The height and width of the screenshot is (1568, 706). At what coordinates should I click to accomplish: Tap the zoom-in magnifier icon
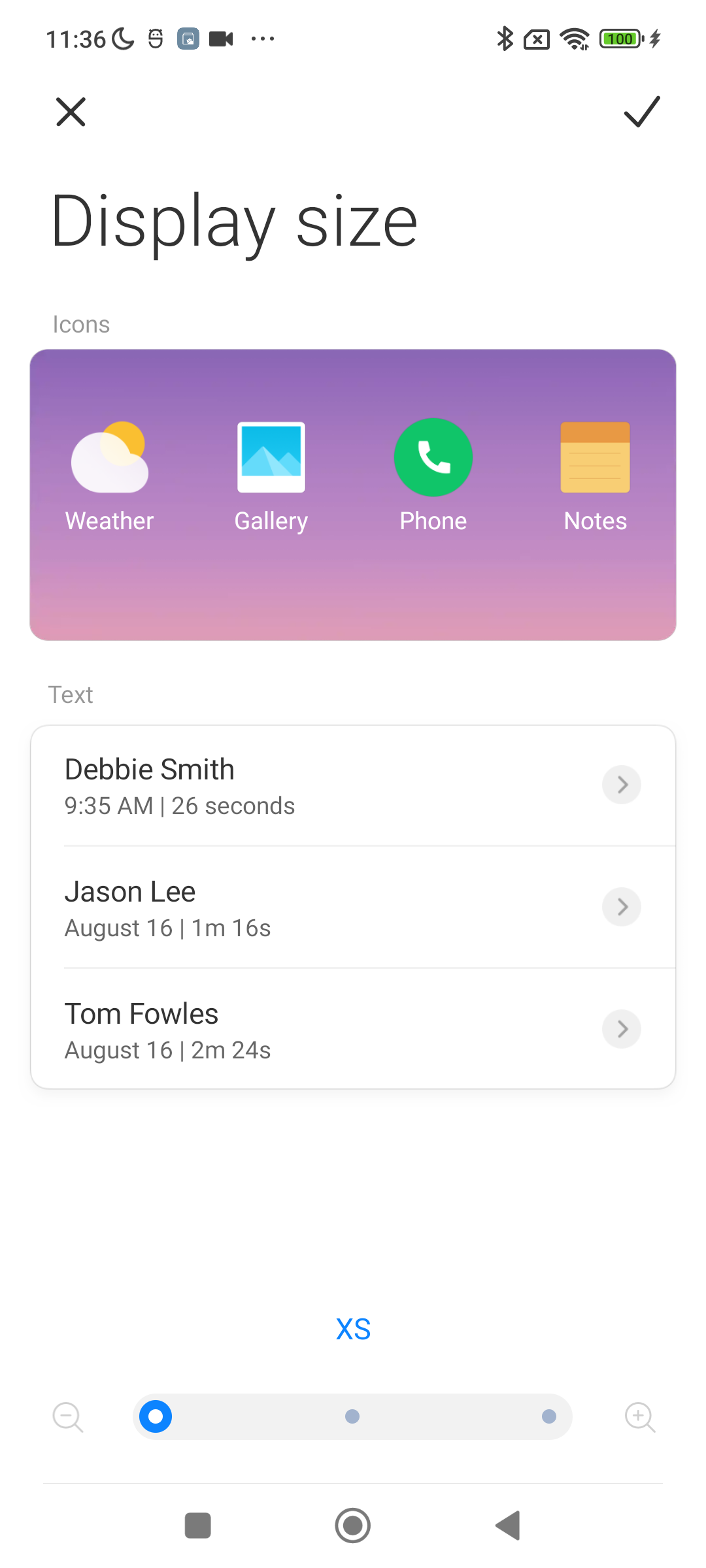point(640,1417)
